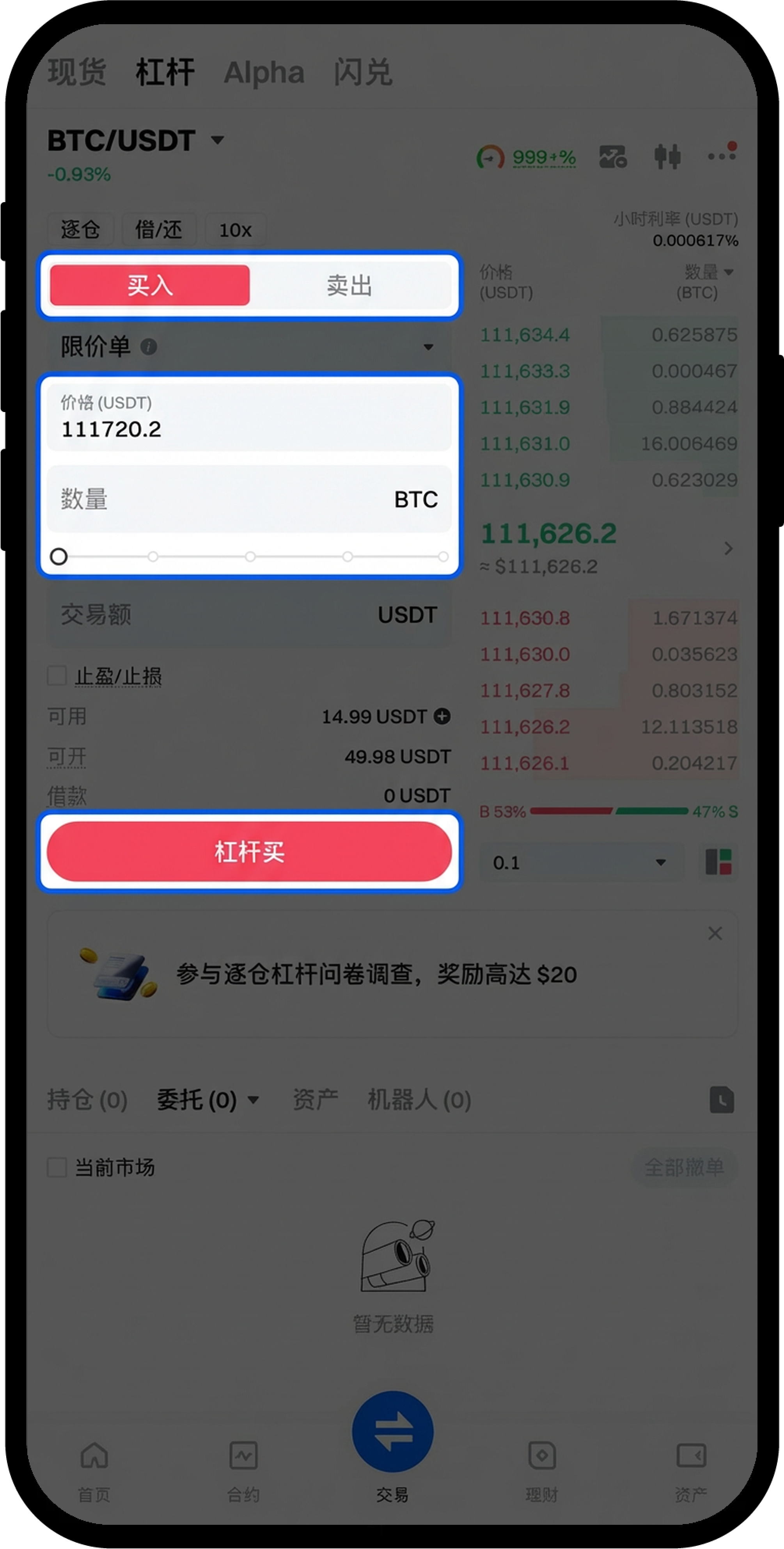
Task: Tick the 止盈/止损 checkbox
Action: (x=57, y=676)
